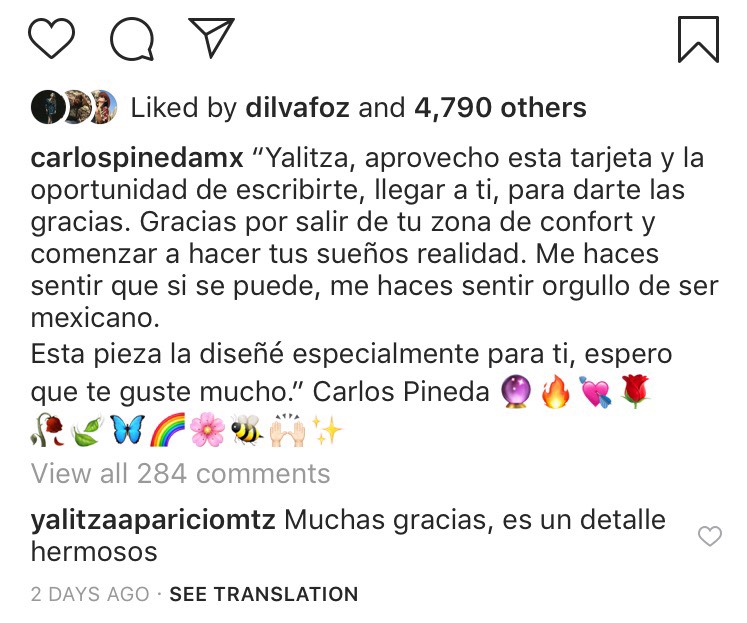View all 284 comments
This screenshot has height=623, width=747.
click(x=180, y=472)
